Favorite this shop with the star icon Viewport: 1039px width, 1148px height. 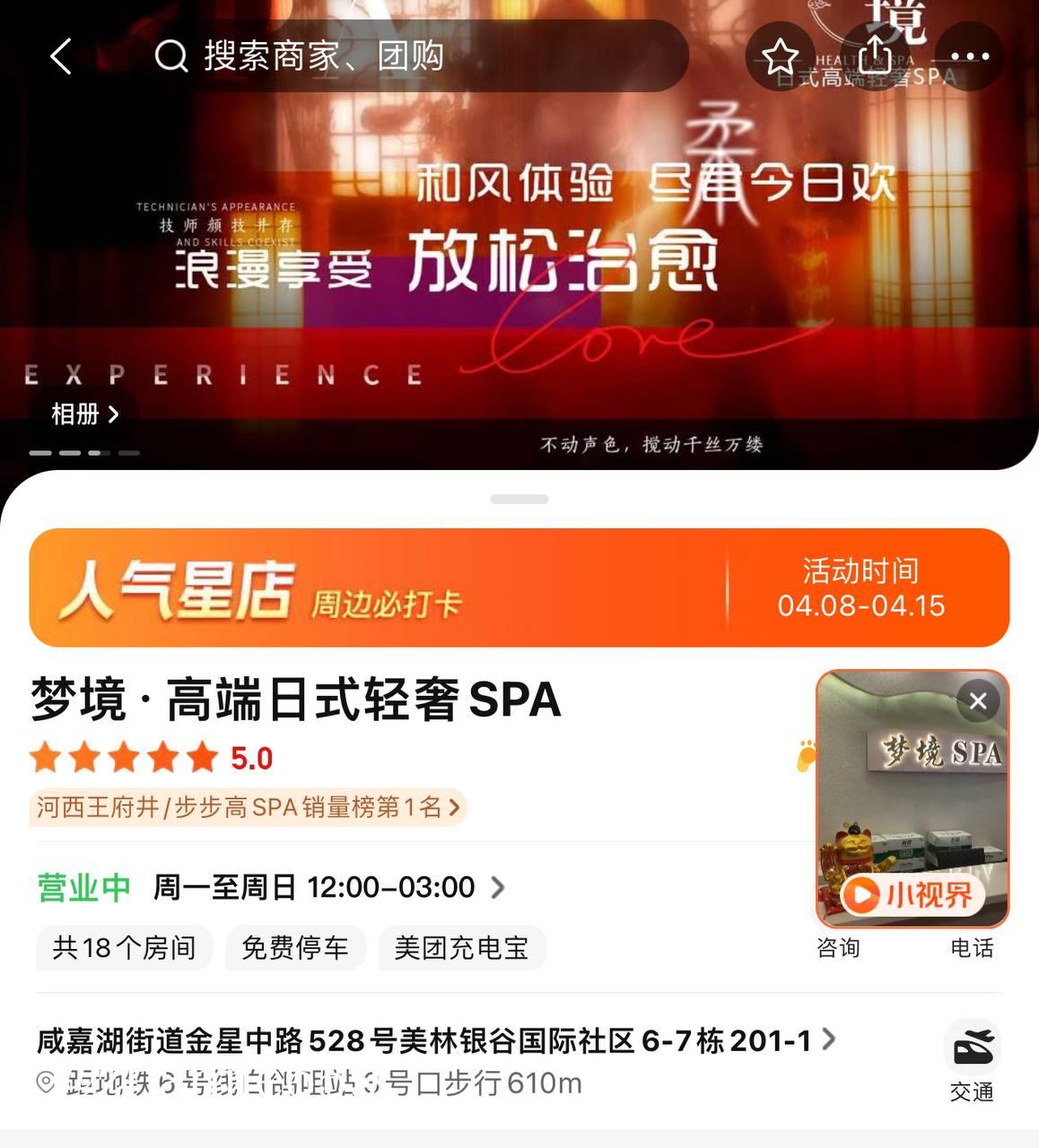(x=780, y=57)
